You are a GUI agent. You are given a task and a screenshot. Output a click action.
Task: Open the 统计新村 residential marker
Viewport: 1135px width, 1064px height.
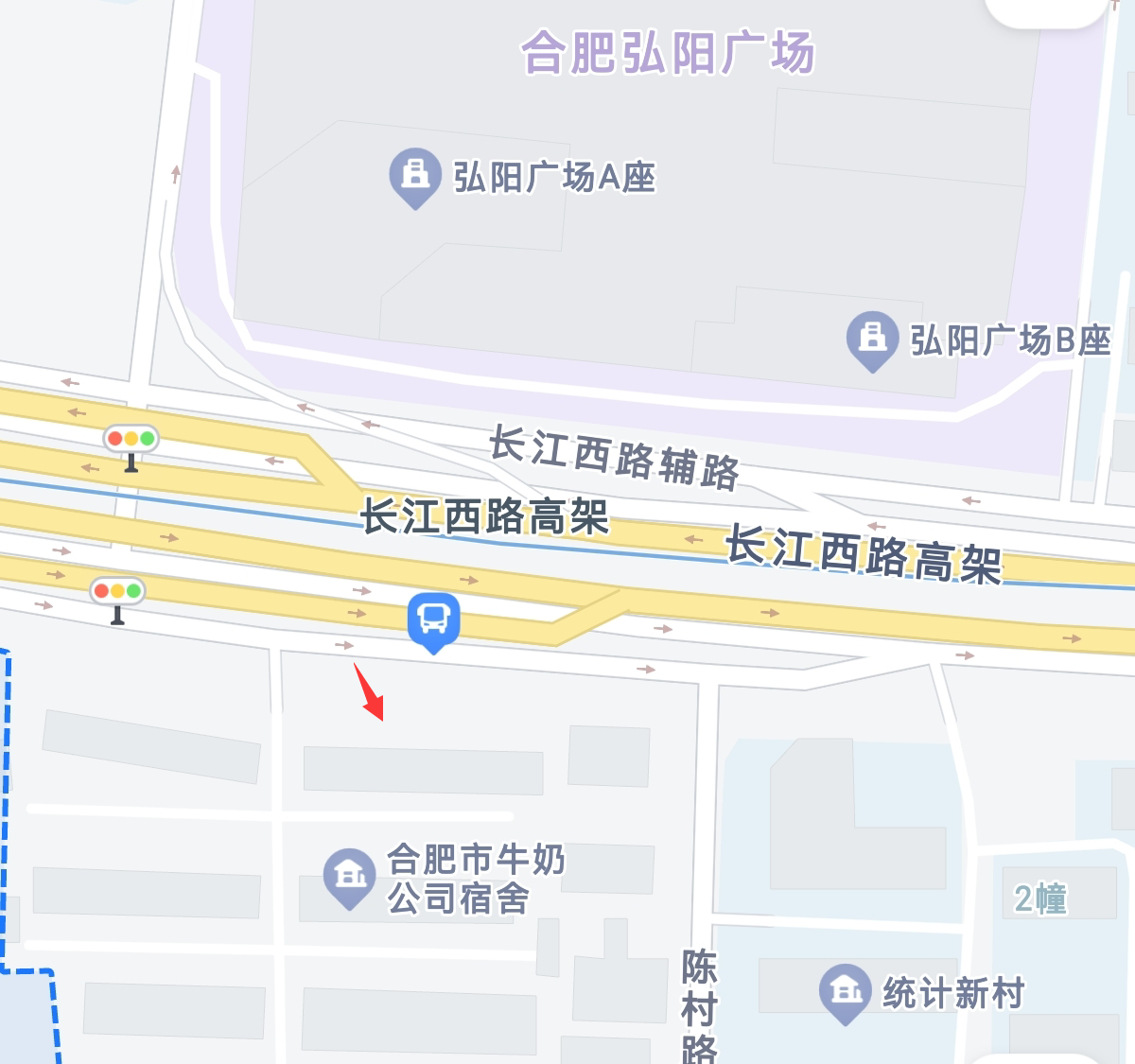click(845, 992)
